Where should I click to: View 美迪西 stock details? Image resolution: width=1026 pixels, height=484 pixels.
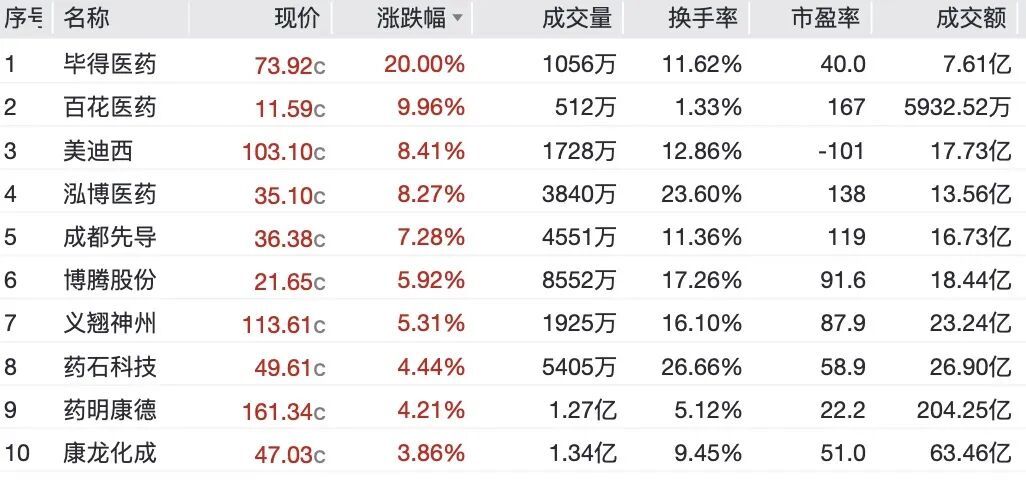point(513,150)
